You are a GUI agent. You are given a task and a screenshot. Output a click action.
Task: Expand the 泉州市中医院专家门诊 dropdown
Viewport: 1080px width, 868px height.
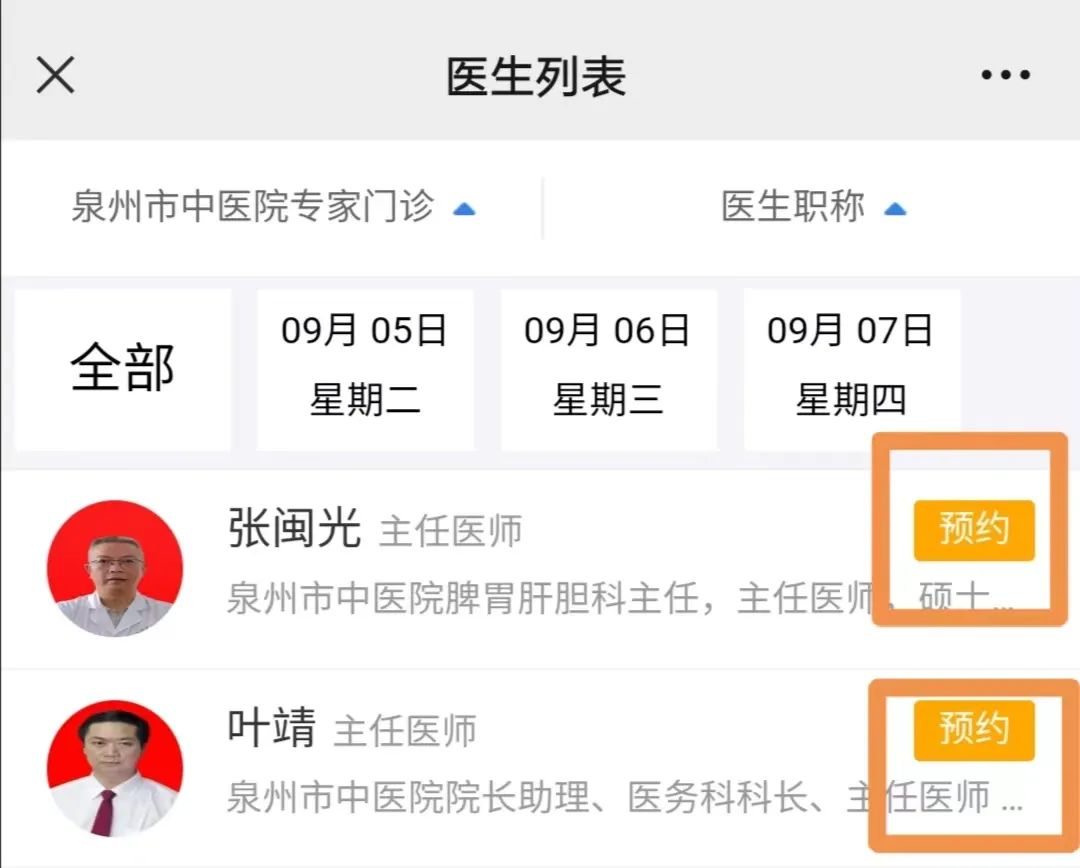272,208
